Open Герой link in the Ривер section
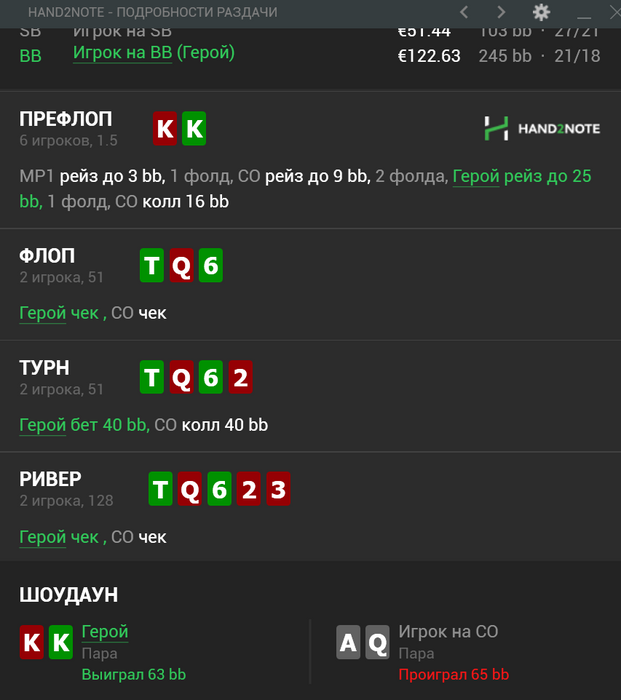The height and width of the screenshot is (700, 621). point(43,537)
